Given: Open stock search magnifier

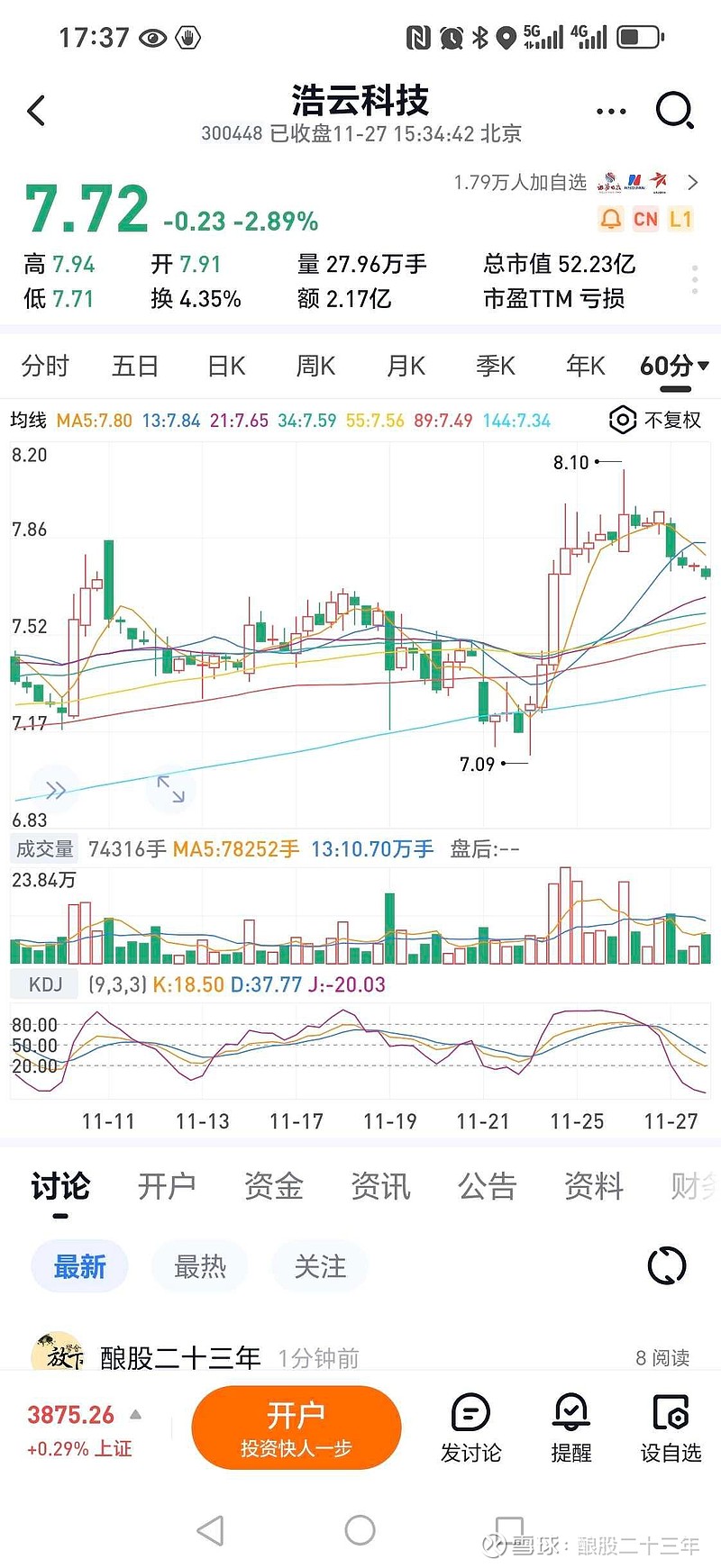Looking at the screenshot, I should (674, 112).
